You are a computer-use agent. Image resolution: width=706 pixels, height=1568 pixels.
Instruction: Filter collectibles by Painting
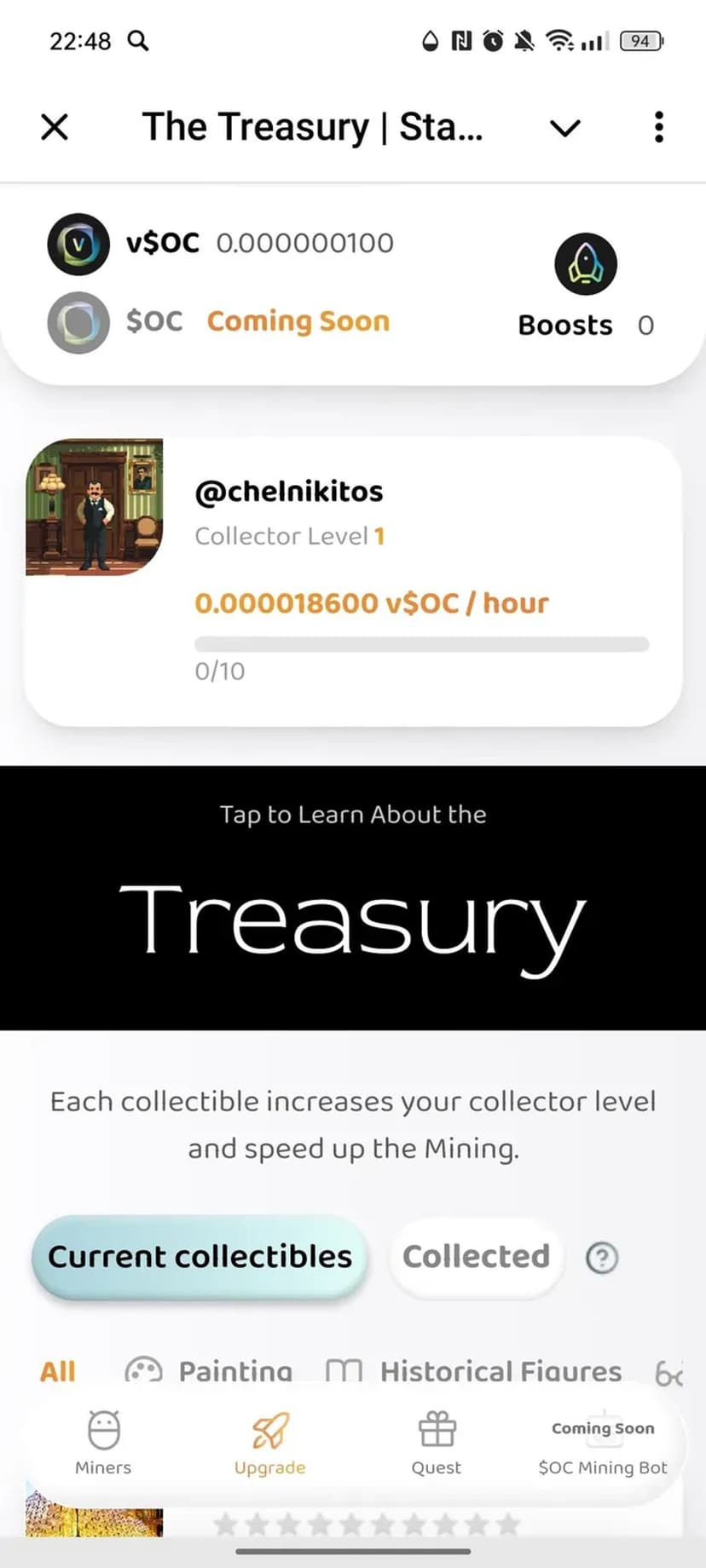[x=209, y=1371]
